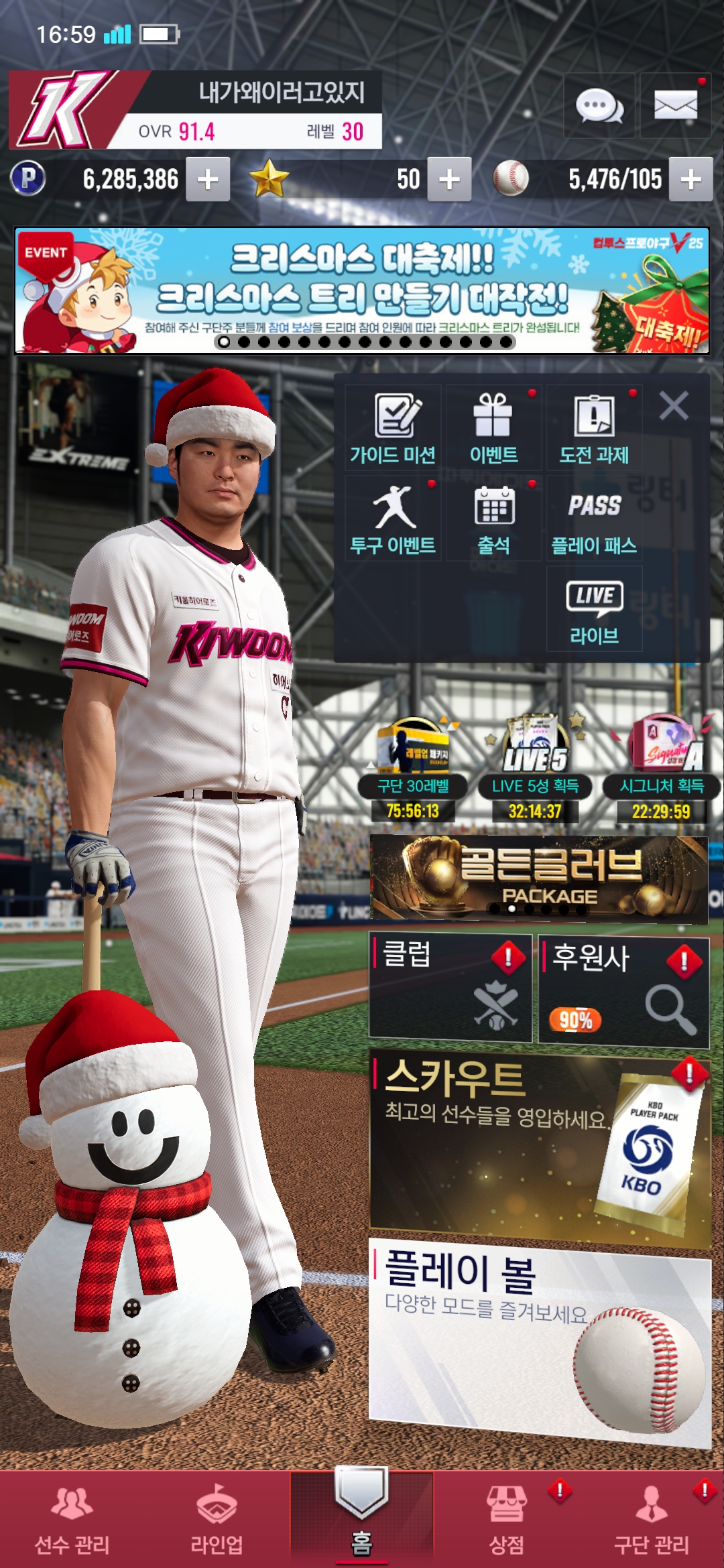The width and height of the screenshot is (724, 1568).
Task: Open 도전 과제 challenges
Action: pos(594,429)
